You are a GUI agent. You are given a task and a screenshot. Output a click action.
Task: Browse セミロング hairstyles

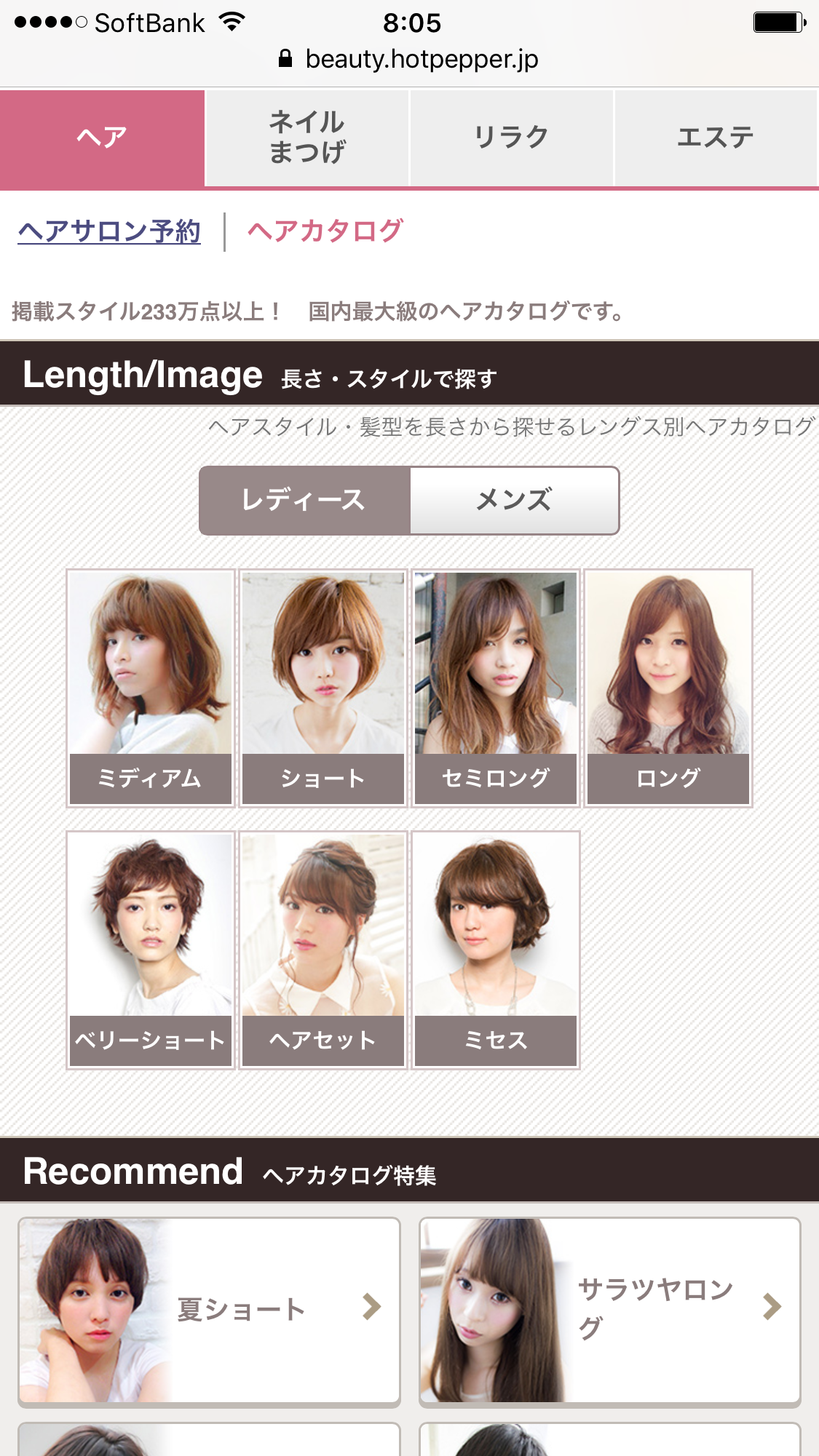(496, 688)
